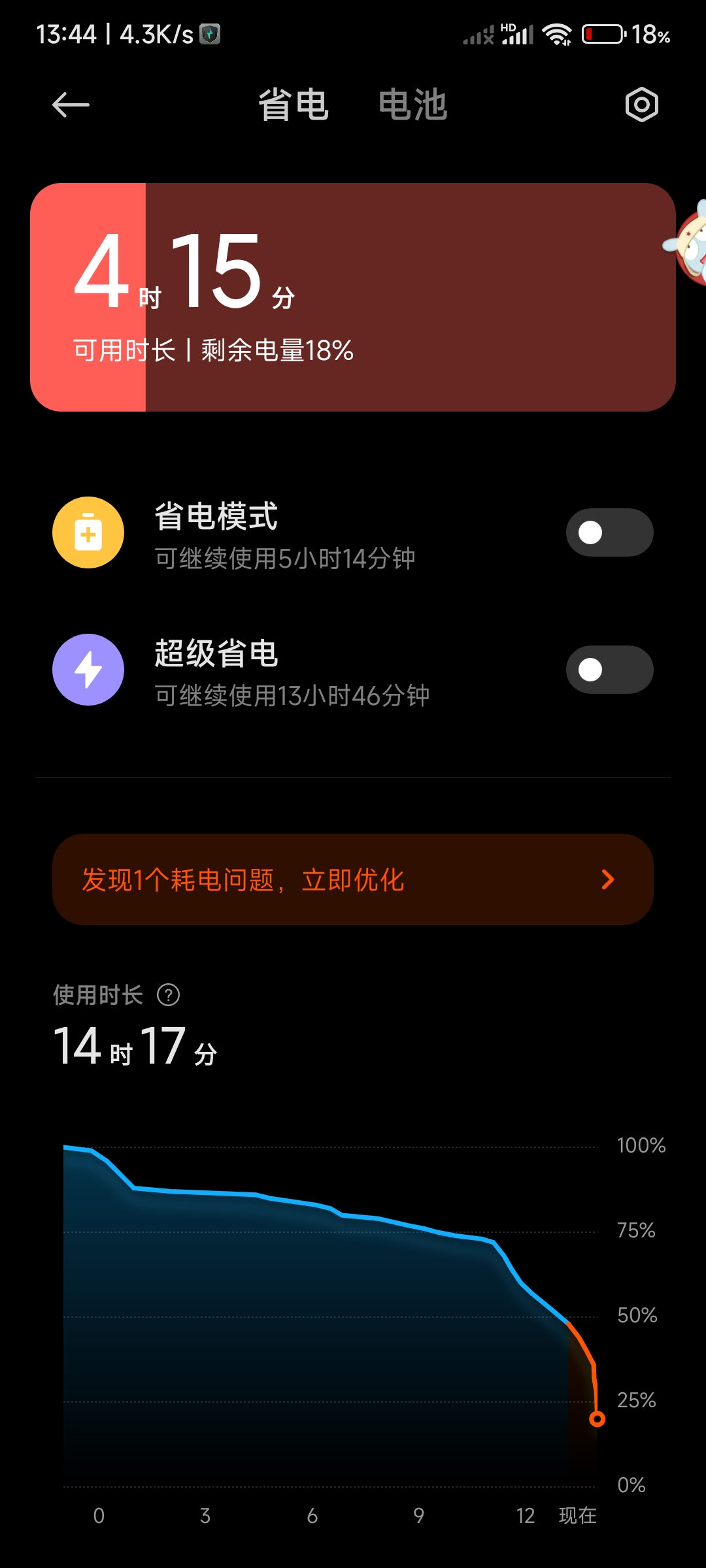Screen dimensions: 706x1568
Task: Open the 4时15分 remaining battery card
Action: pyautogui.click(x=353, y=297)
